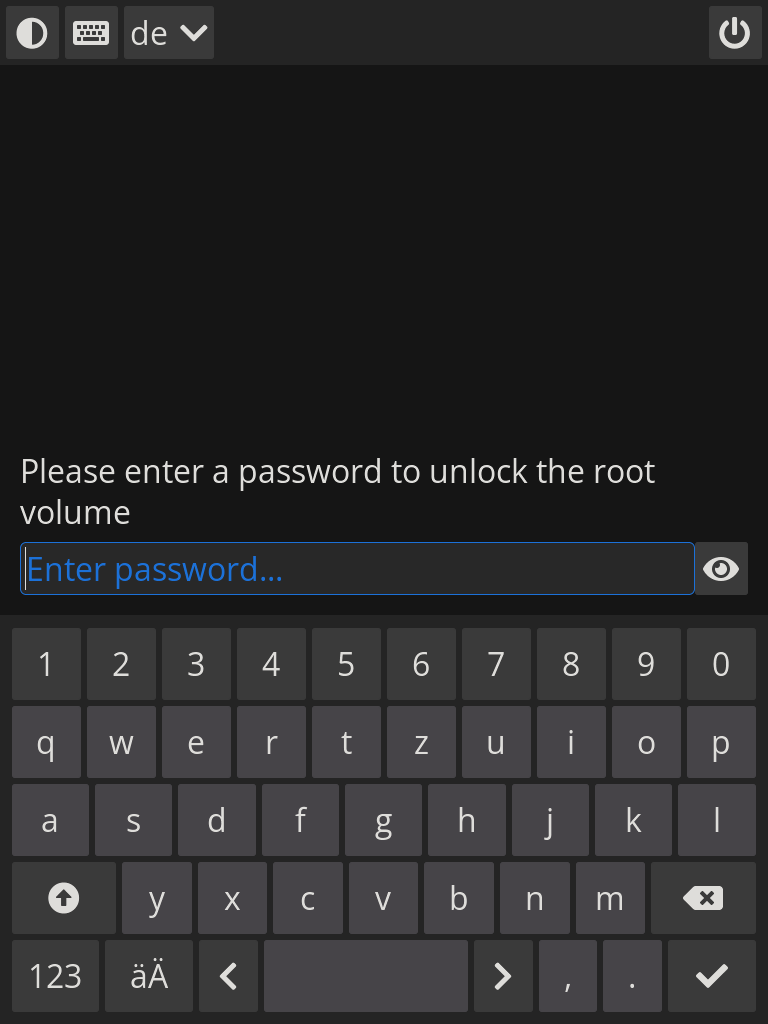This screenshot has width=768, height=1024.
Task: Toggle the light/dark theme icon
Action: [32, 33]
